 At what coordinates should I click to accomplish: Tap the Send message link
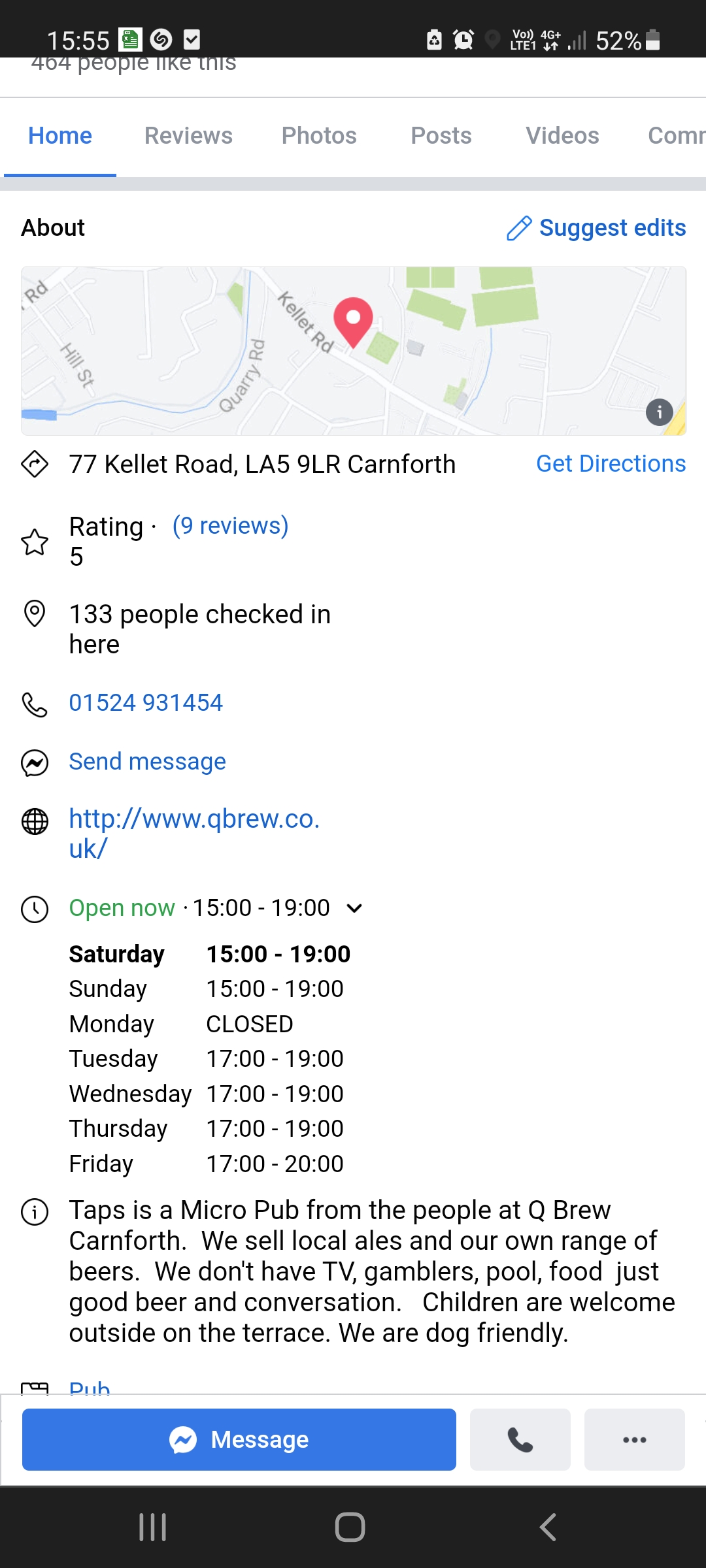coord(148,762)
